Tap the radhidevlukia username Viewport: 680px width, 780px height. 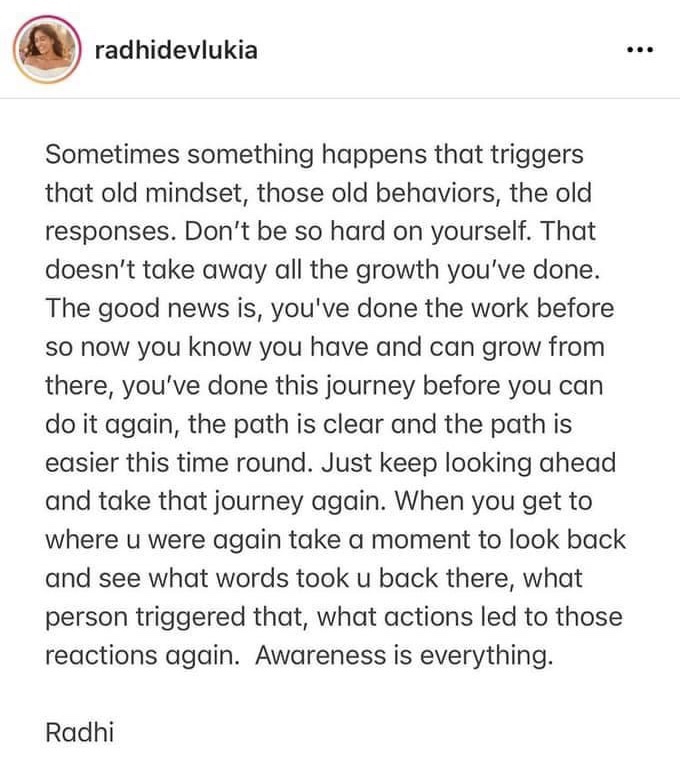(x=175, y=49)
